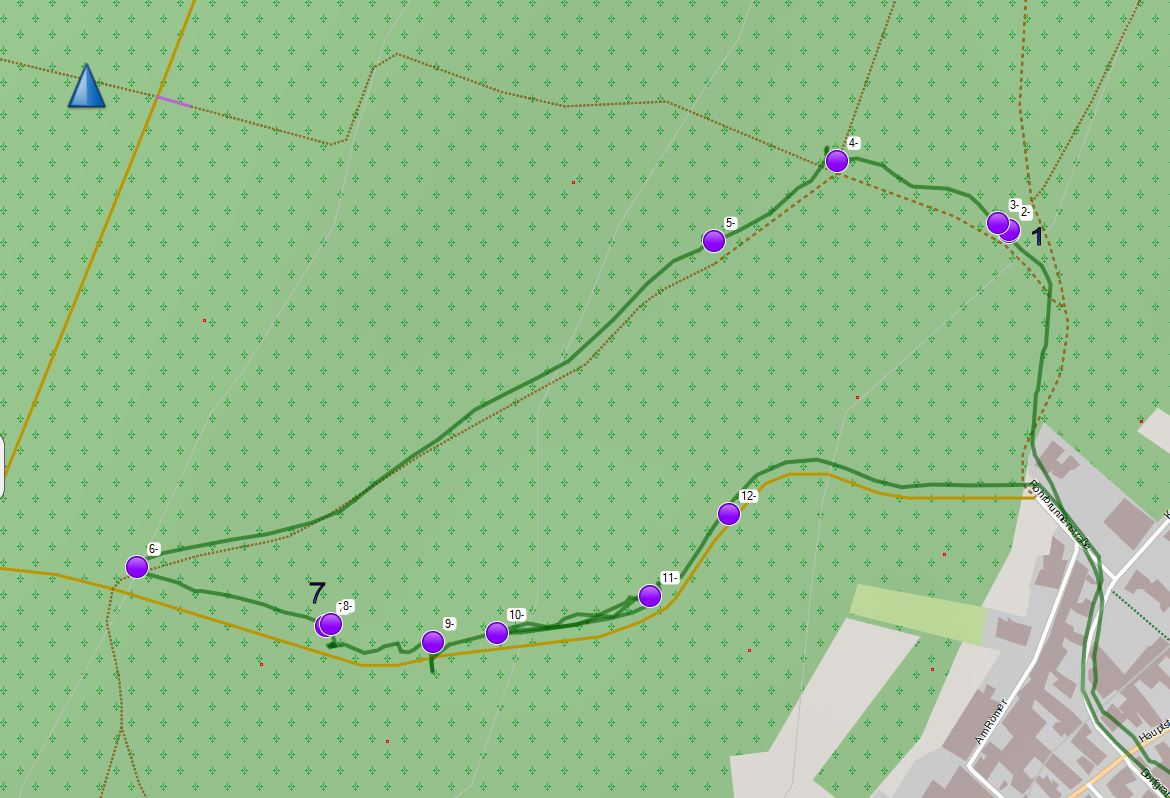Open waypoint 6 details
The height and width of the screenshot is (798, 1170).
(x=137, y=567)
